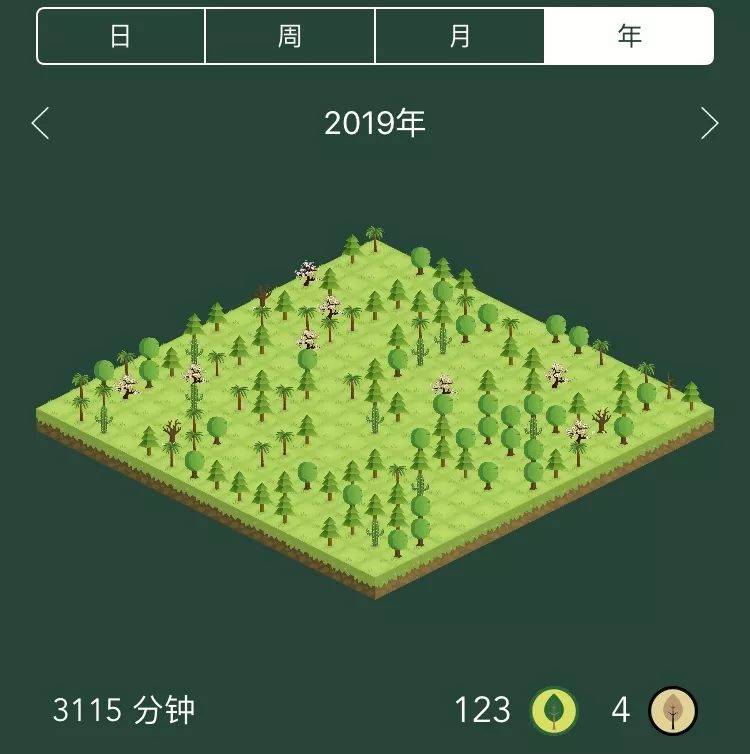Go to the previous year
The image size is (750, 754).
(40, 123)
